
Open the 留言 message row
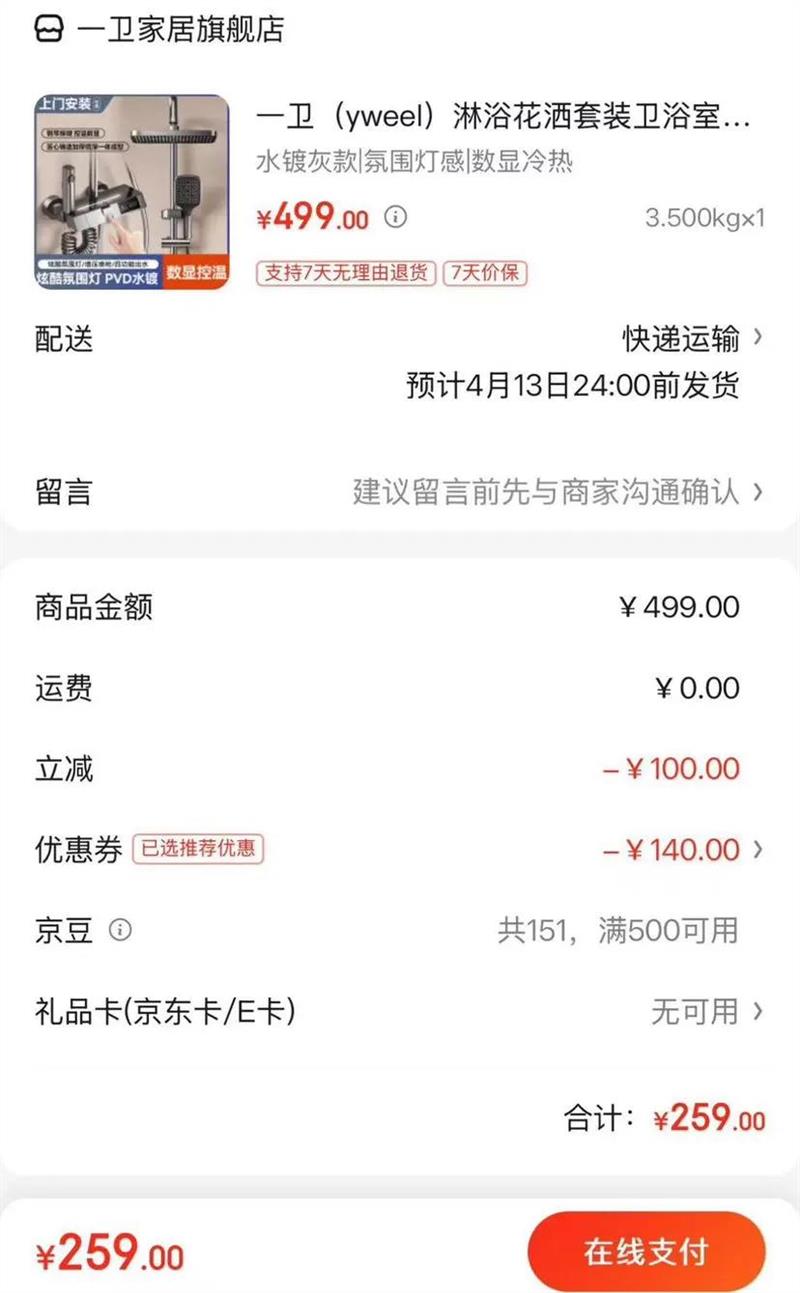pyautogui.click(x=400, y=492)
